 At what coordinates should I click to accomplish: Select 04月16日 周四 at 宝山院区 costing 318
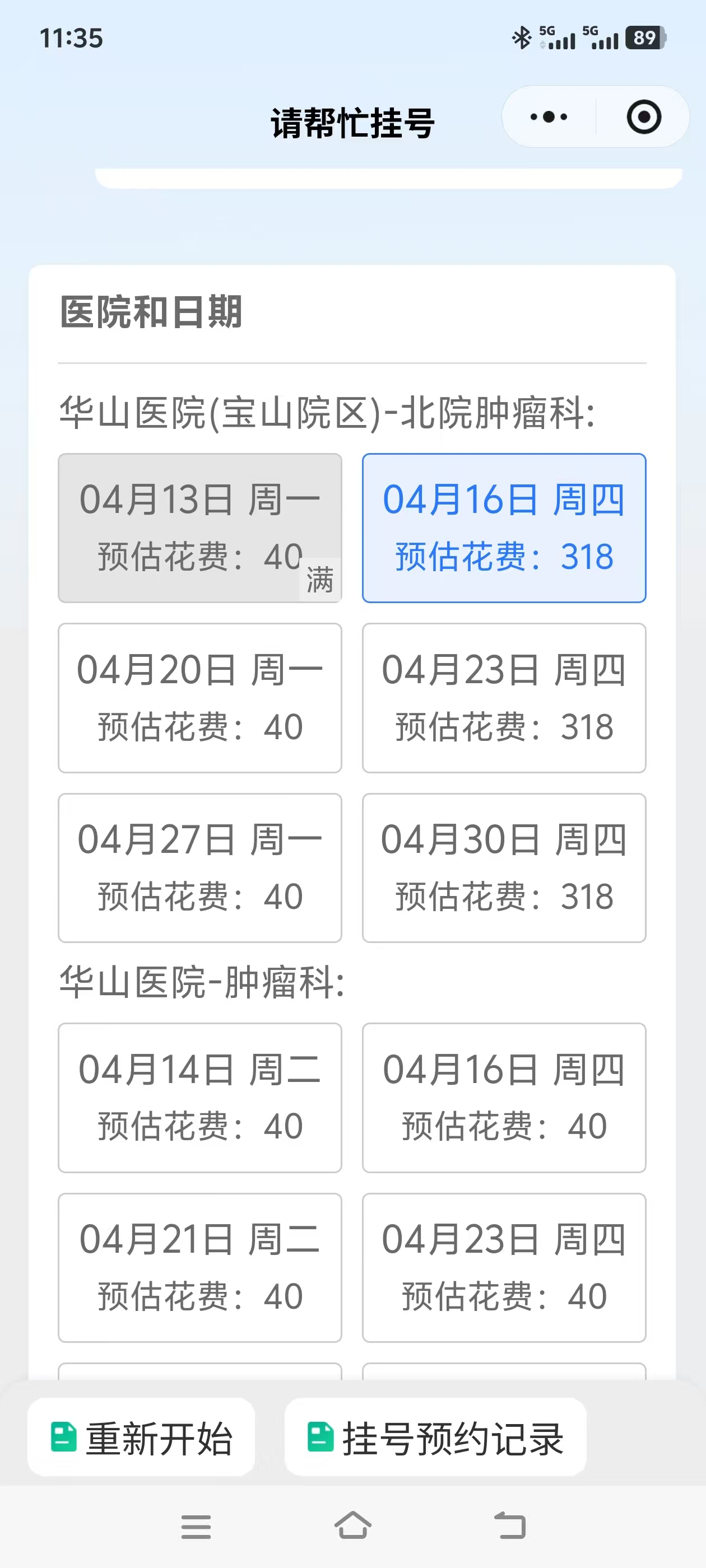click(x=504, y=528)
